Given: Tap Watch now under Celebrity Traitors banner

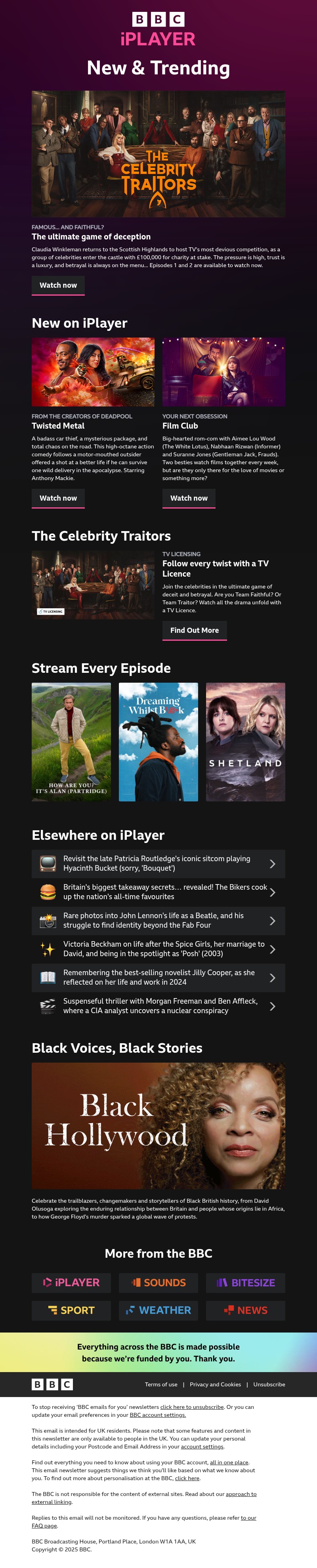Looking at the screenshot, I should tap(58, 285).
